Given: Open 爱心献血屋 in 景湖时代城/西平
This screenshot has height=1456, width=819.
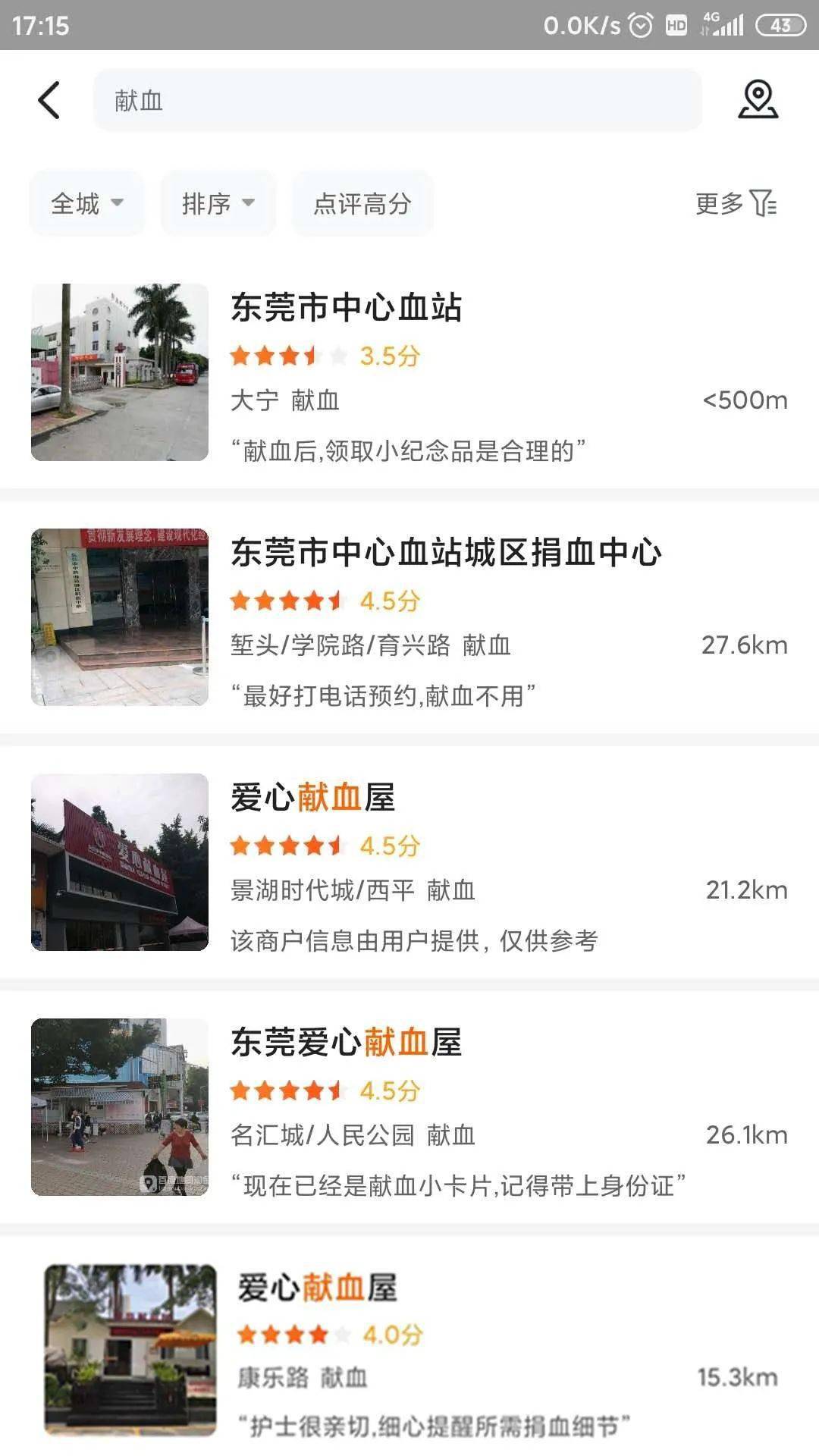Looking at the screenshot, I should [409, 862].
